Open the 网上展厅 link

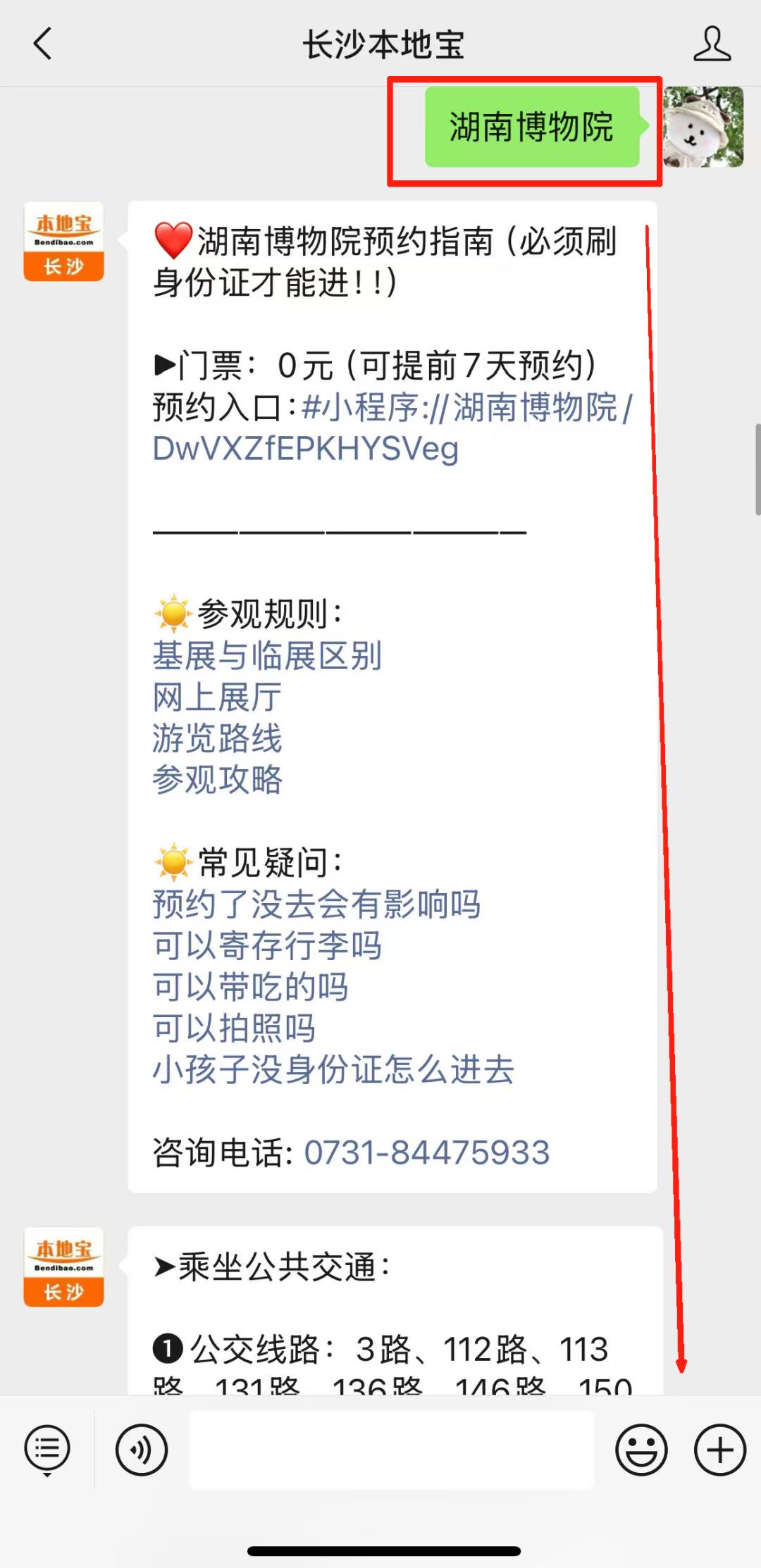217,698
